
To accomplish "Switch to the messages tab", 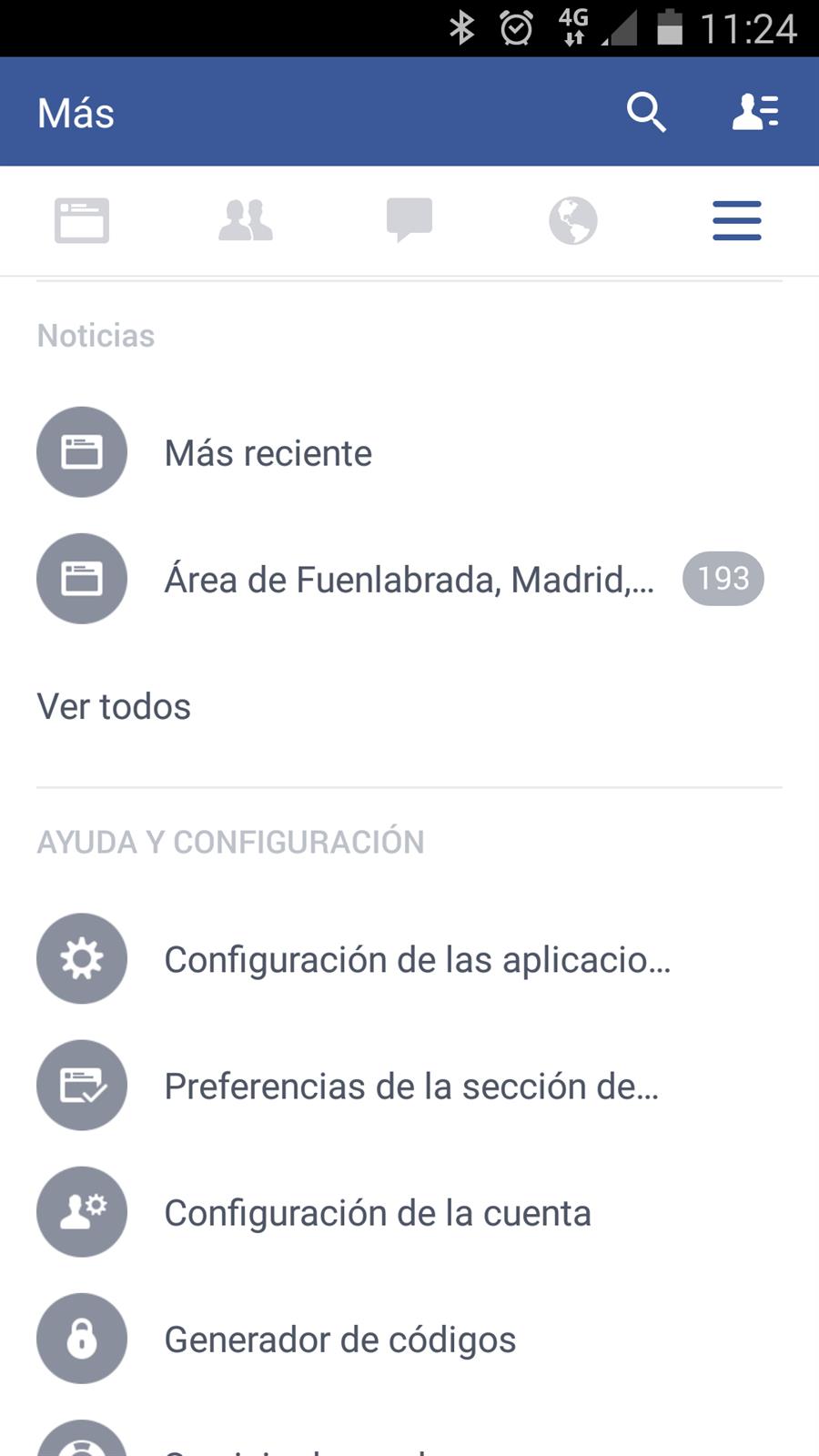I will tap(409, 220).
